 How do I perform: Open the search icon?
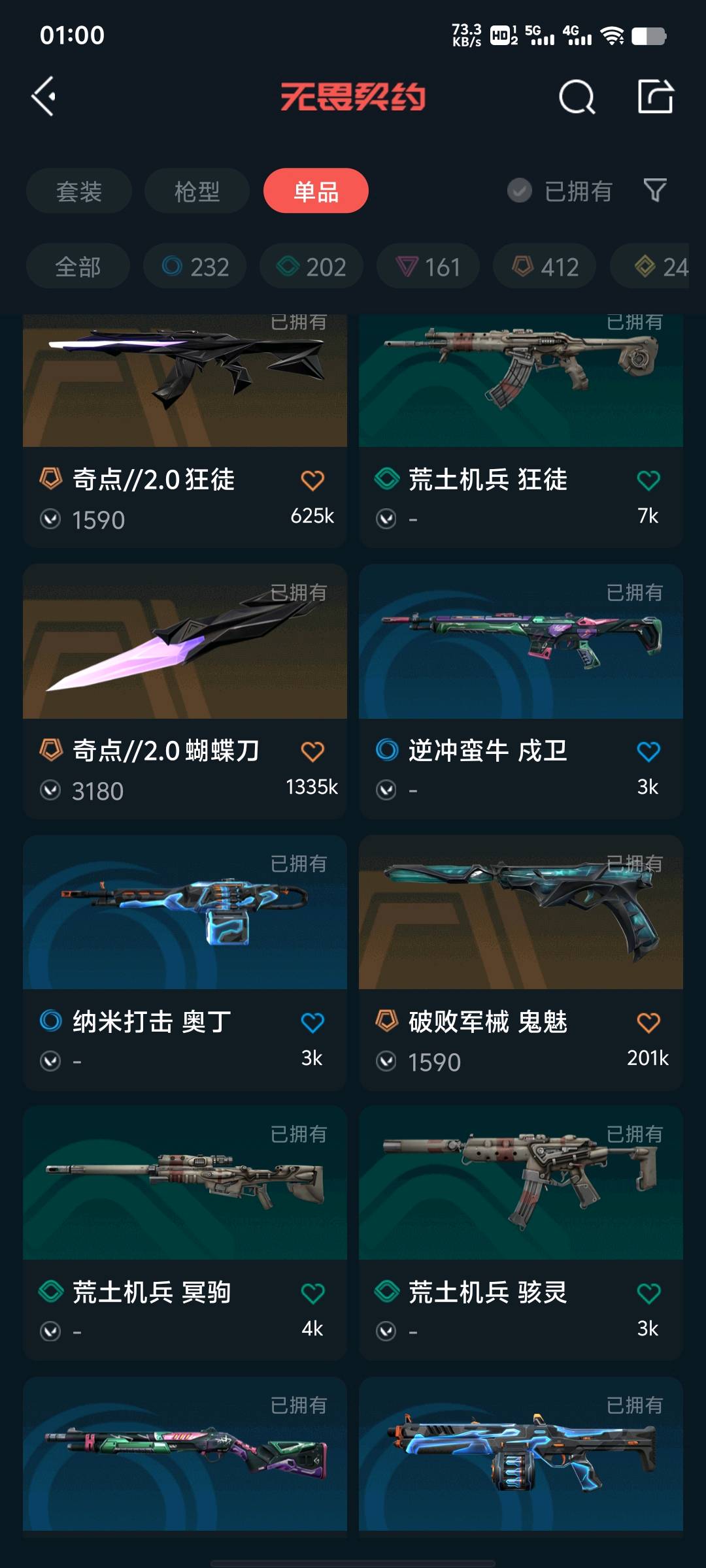(x=577, y=97)
